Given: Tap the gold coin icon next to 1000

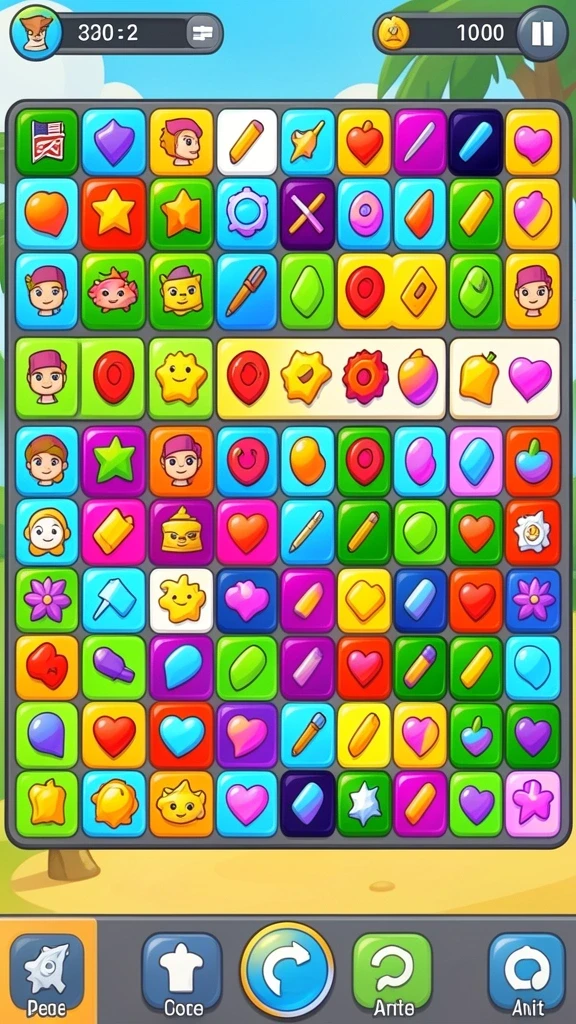Looking at the screenshot, I should click(394, 33).
